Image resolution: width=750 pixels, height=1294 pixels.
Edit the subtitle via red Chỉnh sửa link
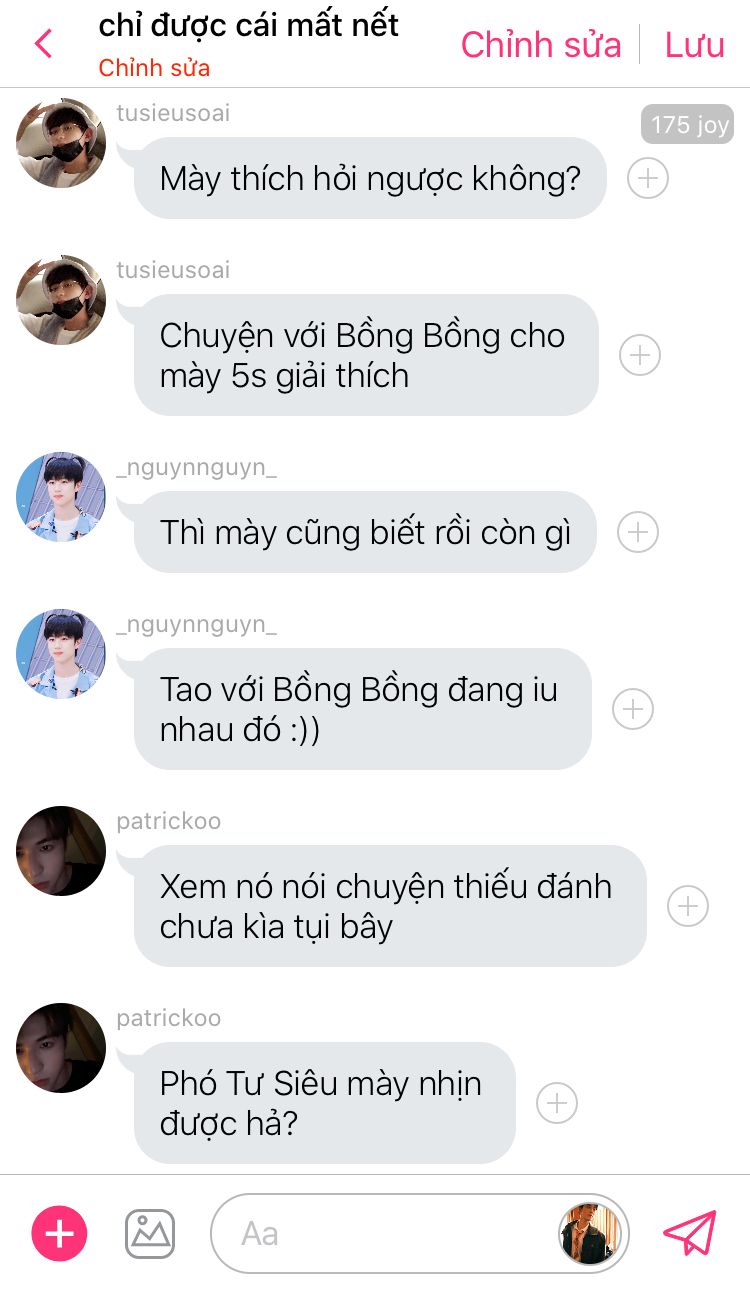coord(154,69)
